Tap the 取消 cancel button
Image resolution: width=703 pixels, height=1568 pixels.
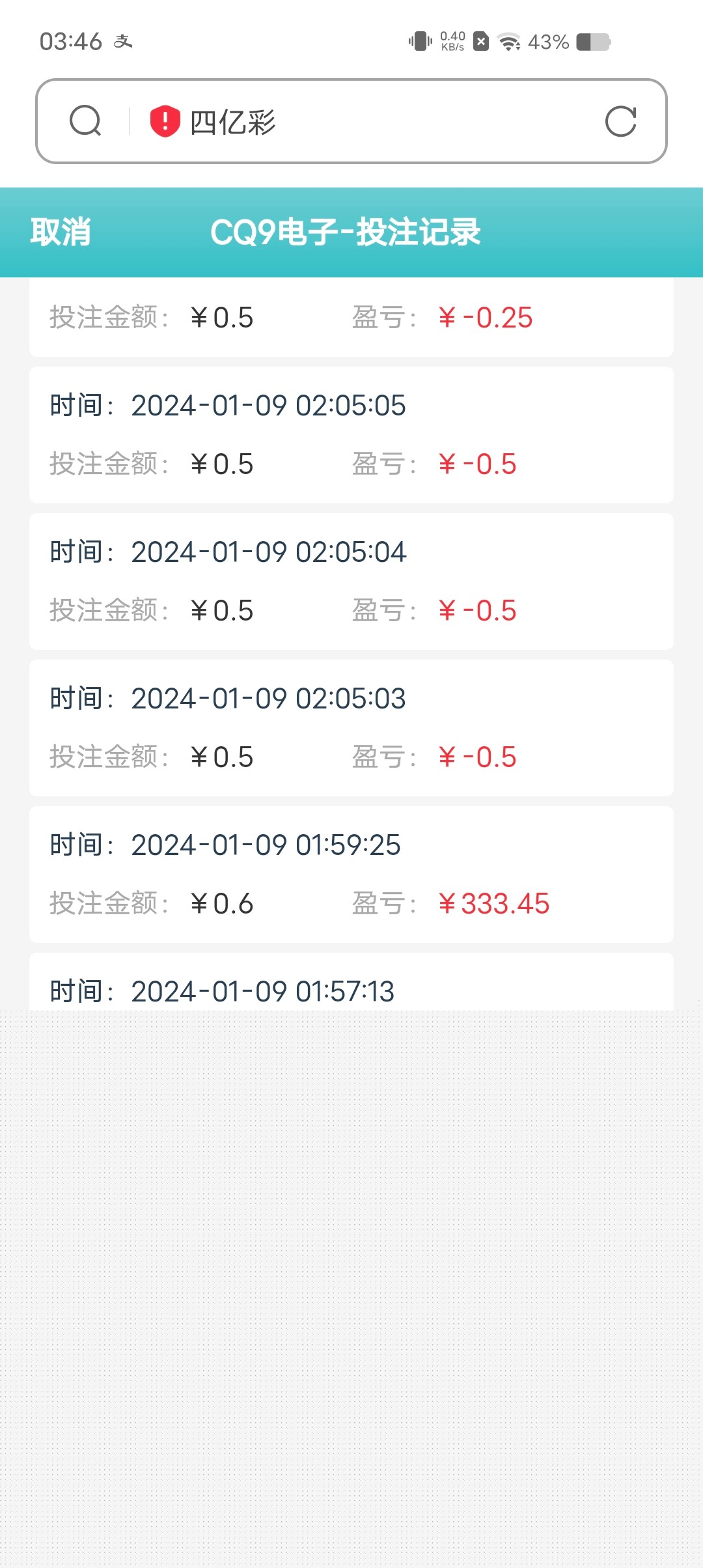pos(61,232)
